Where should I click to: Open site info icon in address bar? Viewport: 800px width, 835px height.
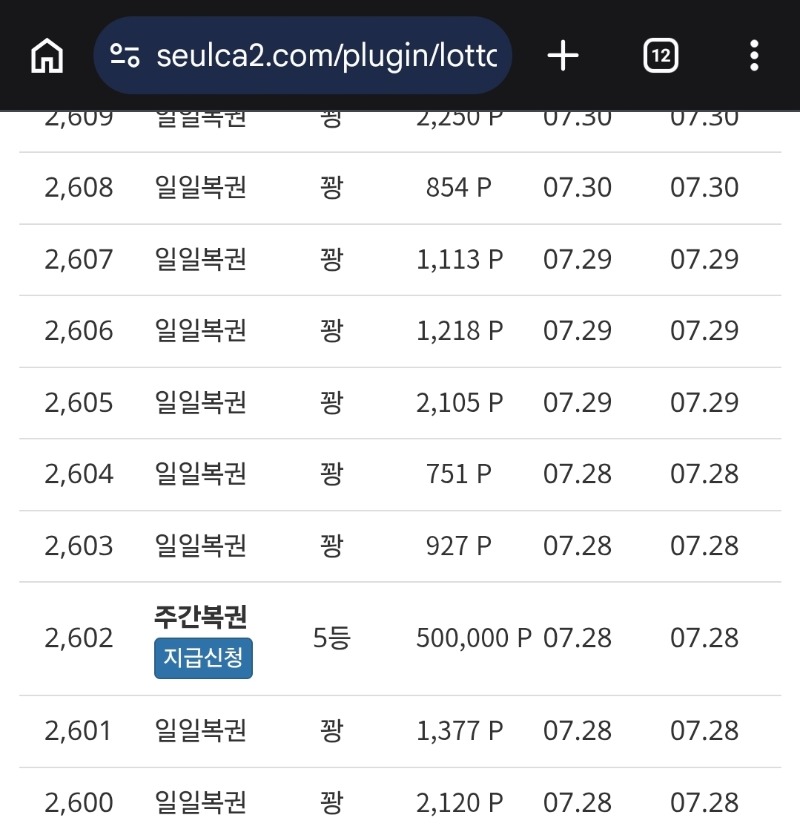[x=125, y=55]
